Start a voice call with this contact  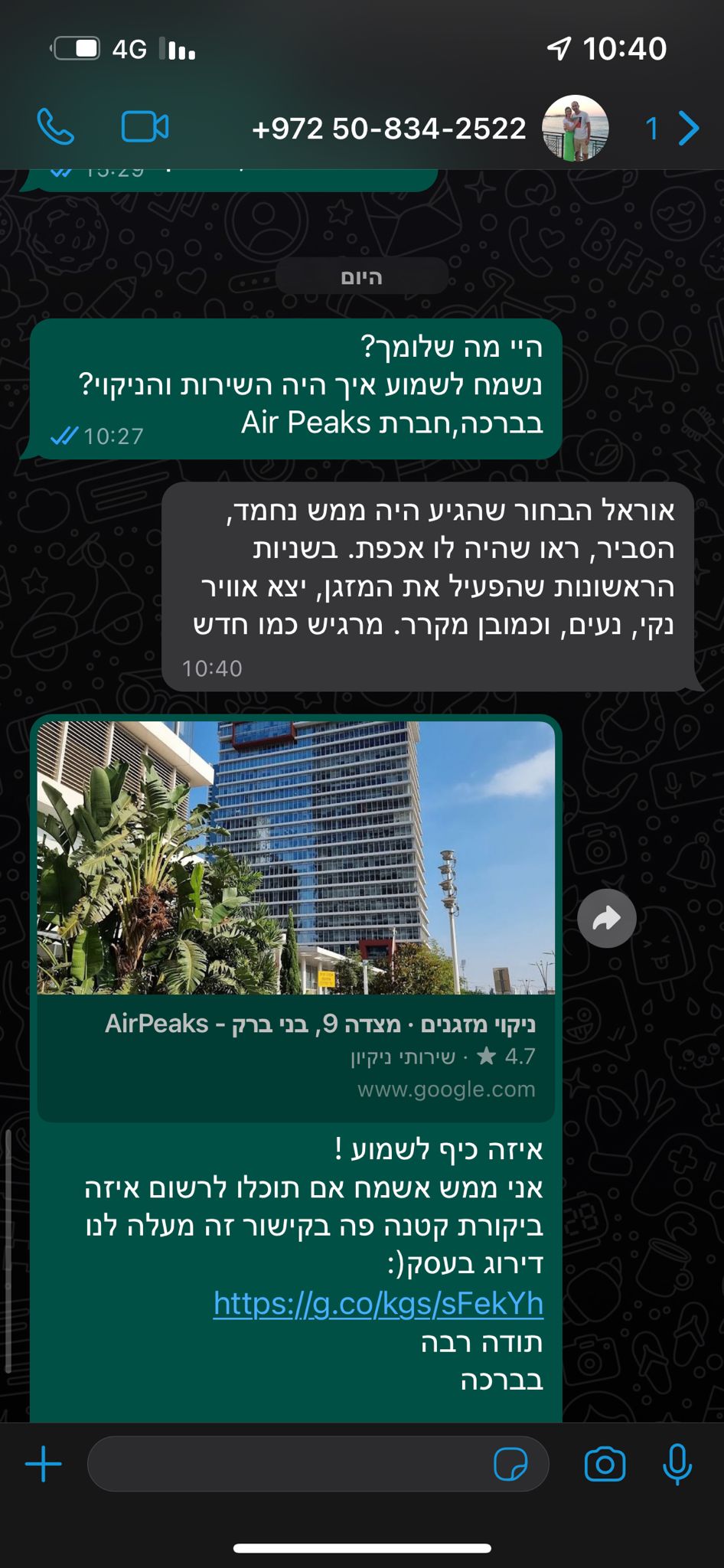coord(56,127)
